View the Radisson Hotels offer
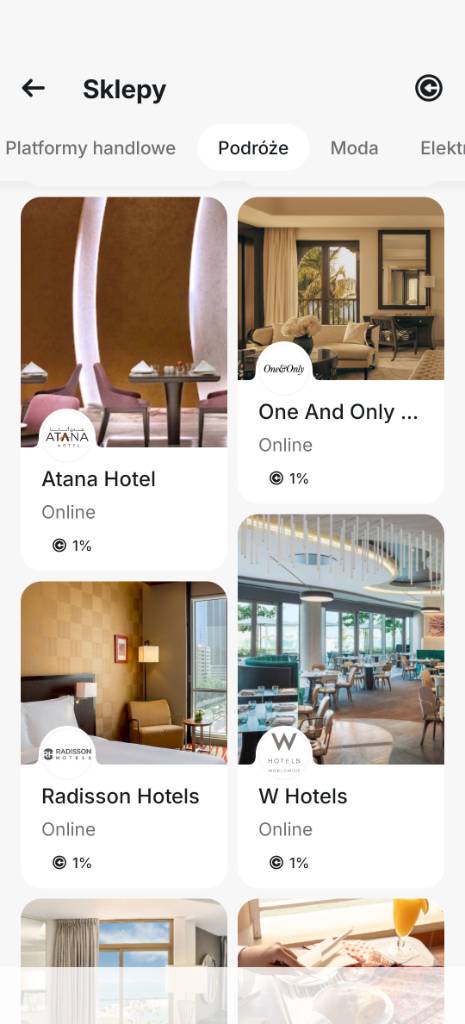 [x=124, y=735]
